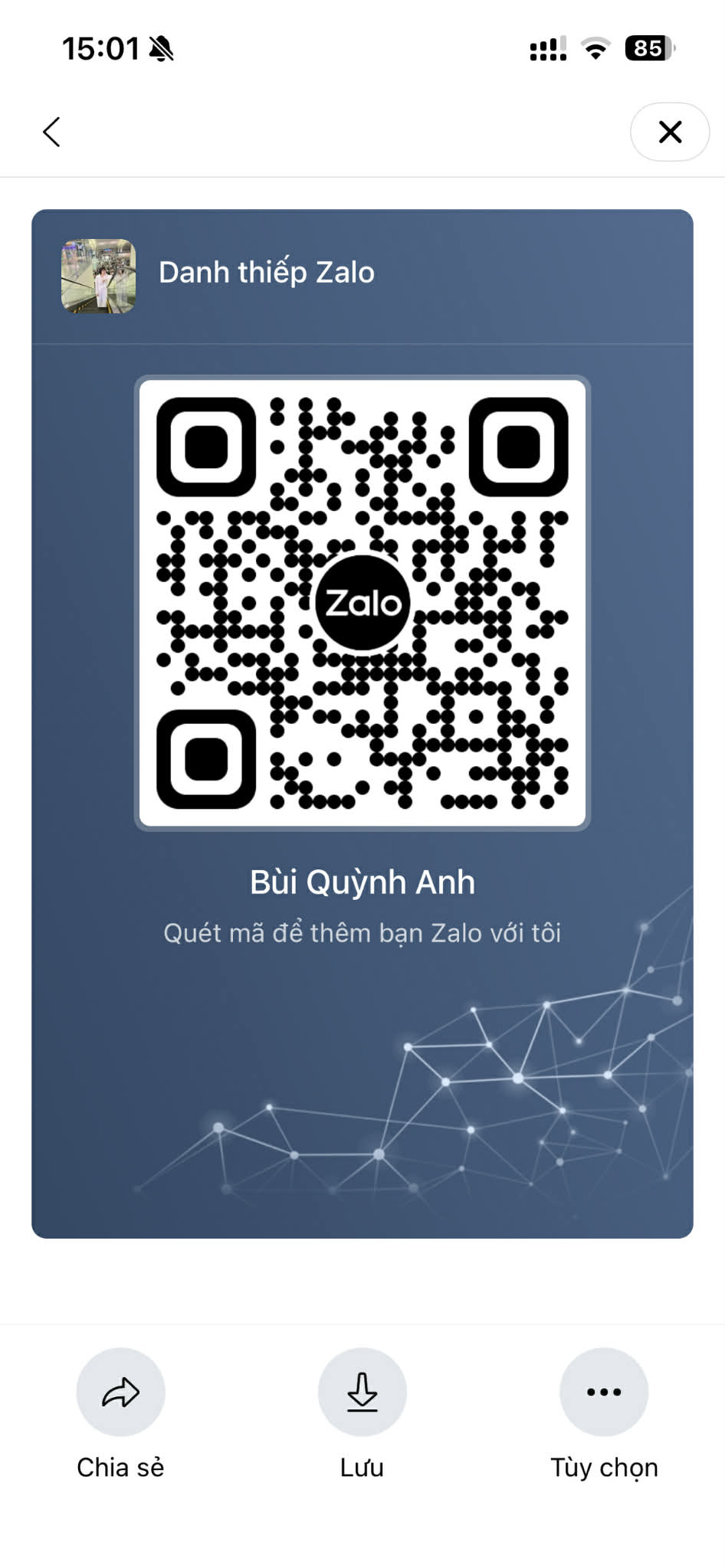Close the Zalo business card screen
Image resolution: width=725 pixels, height=1568 pixels.
[669, 132]
